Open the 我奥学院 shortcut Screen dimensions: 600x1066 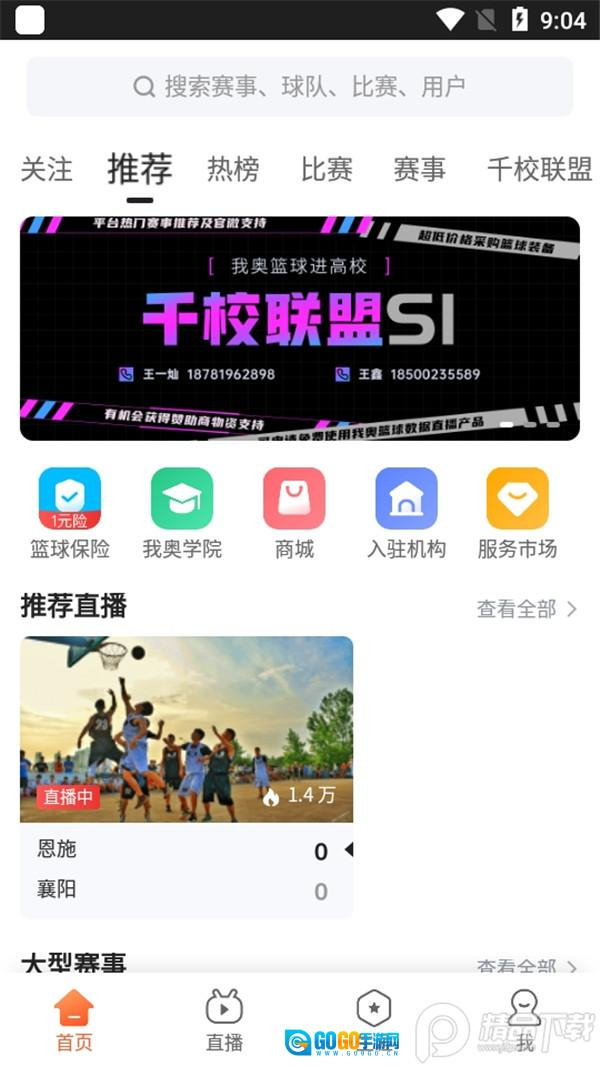point(182,512)
